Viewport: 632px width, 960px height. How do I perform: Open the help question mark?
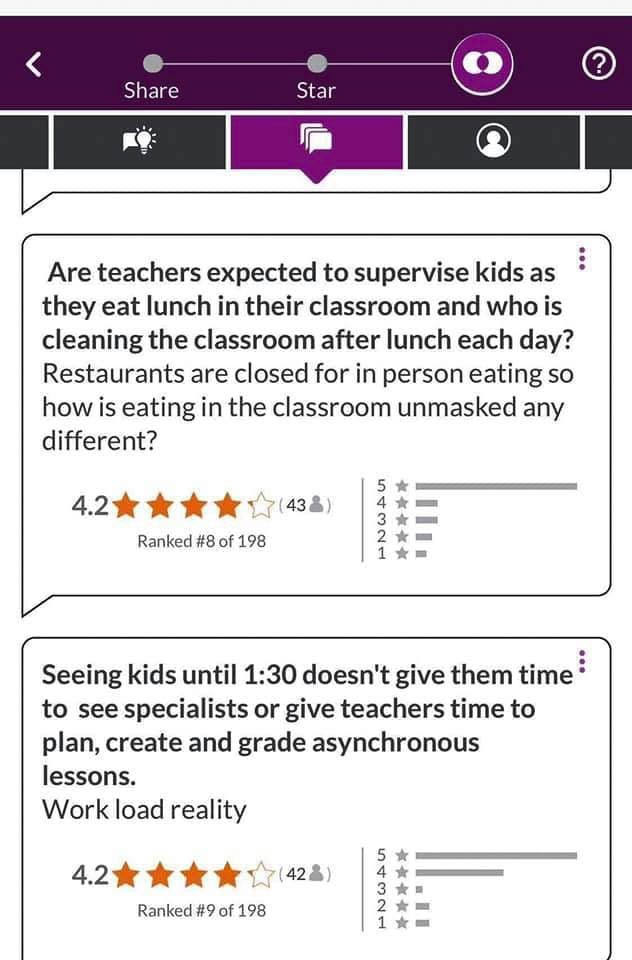[x=597, y=63]
